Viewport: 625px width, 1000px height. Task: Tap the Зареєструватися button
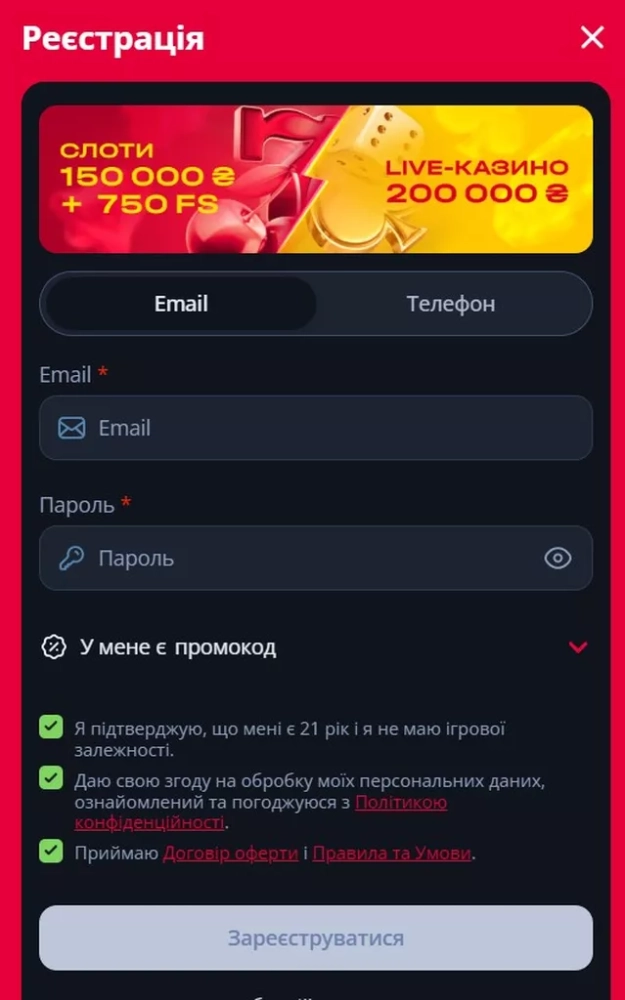pos(316,938)
